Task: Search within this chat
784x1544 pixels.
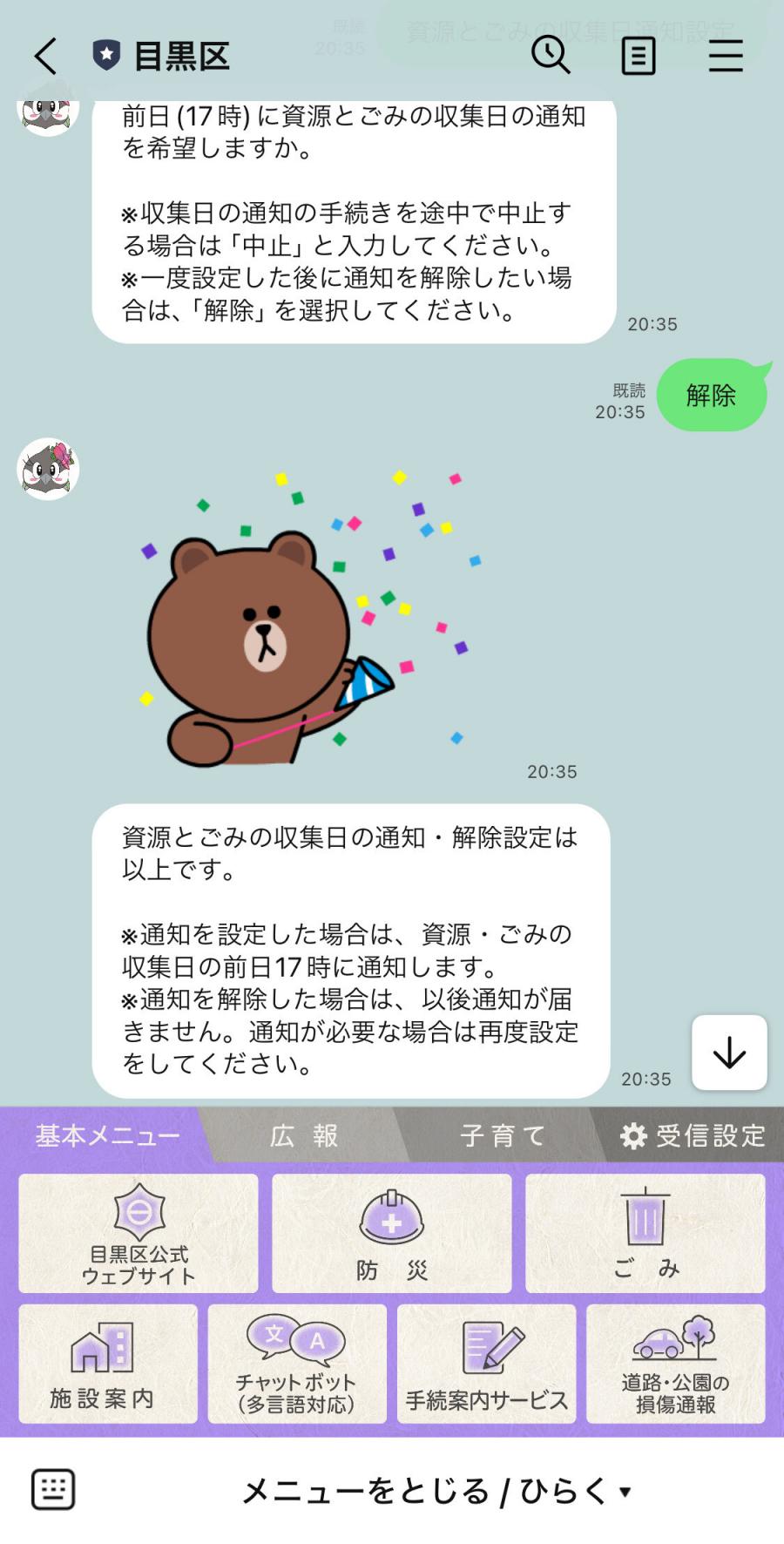Action: pyautogui.click(x=551, y=56)
